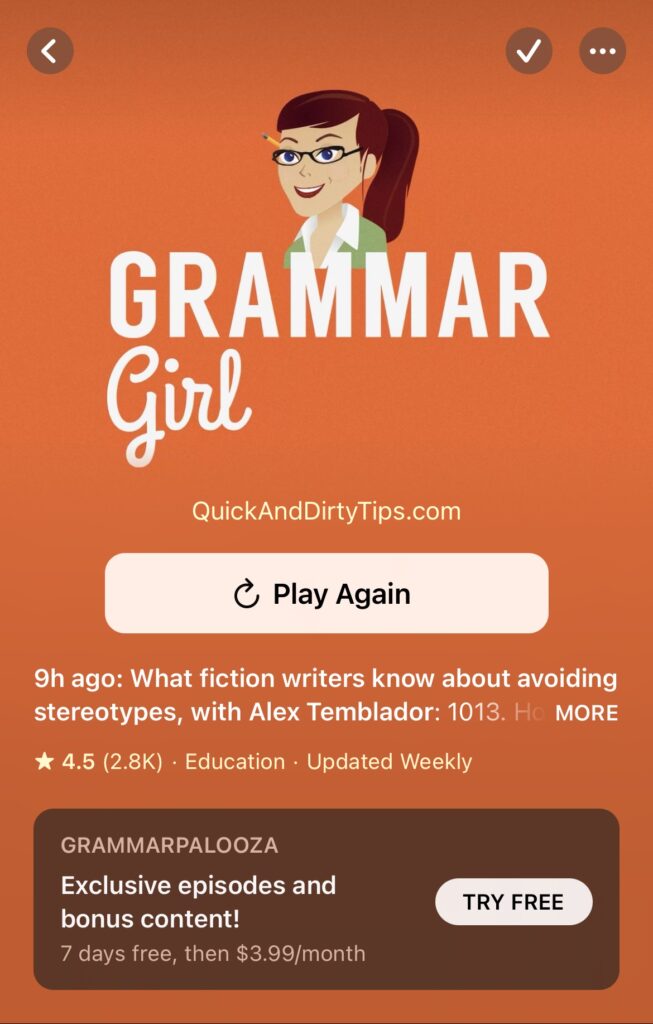
Task: Tap the following checkmark icon
Action: [529, 50]
